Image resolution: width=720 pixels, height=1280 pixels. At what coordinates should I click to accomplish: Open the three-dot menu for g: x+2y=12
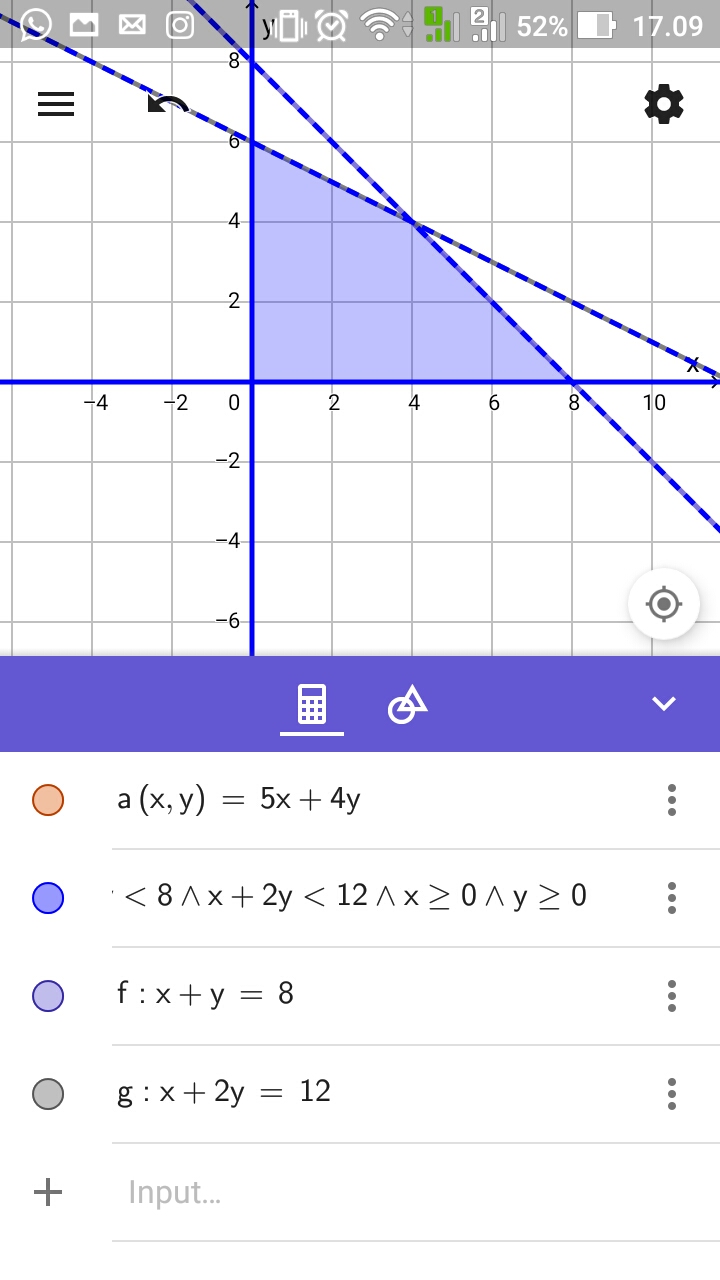point(672,1091)
